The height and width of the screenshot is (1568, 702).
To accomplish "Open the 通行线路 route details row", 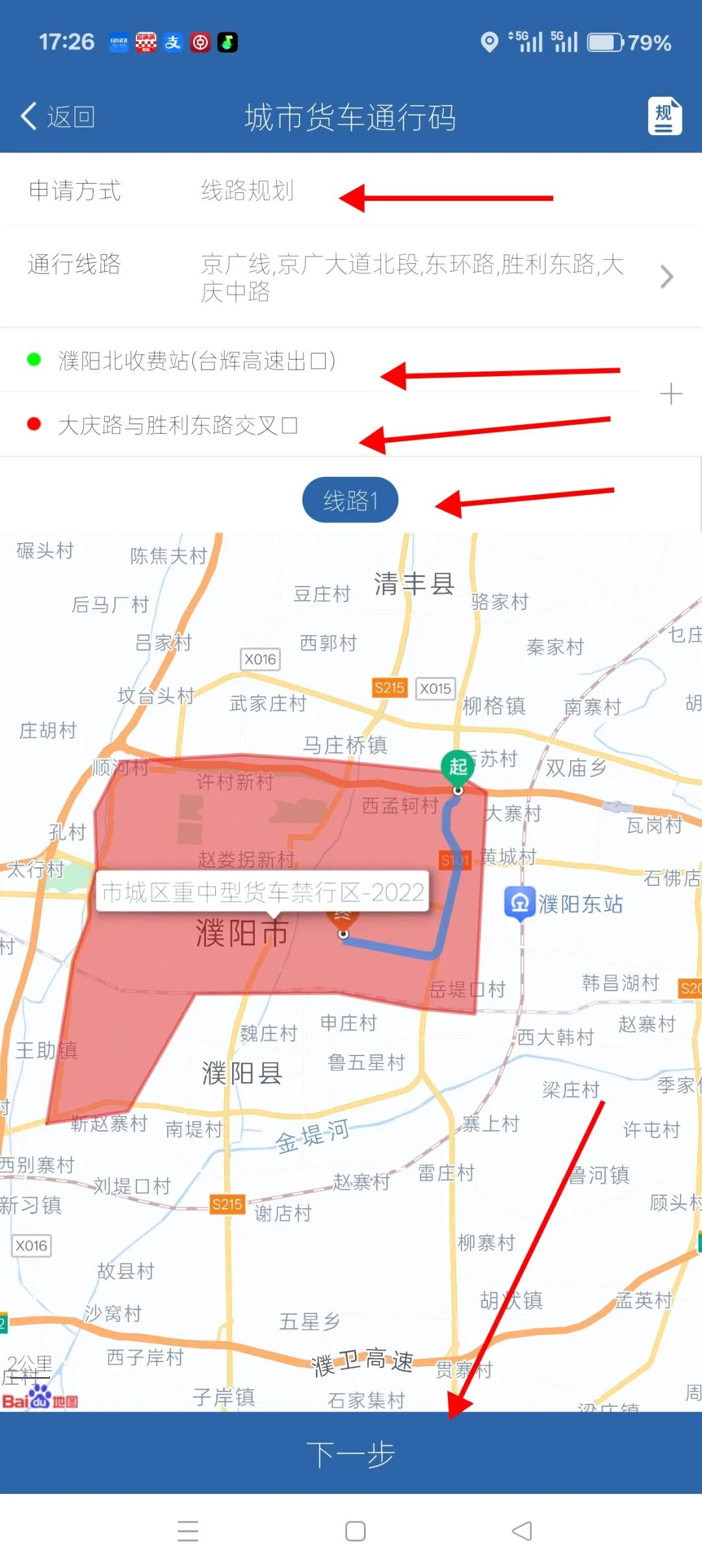I will click(351, 277).
